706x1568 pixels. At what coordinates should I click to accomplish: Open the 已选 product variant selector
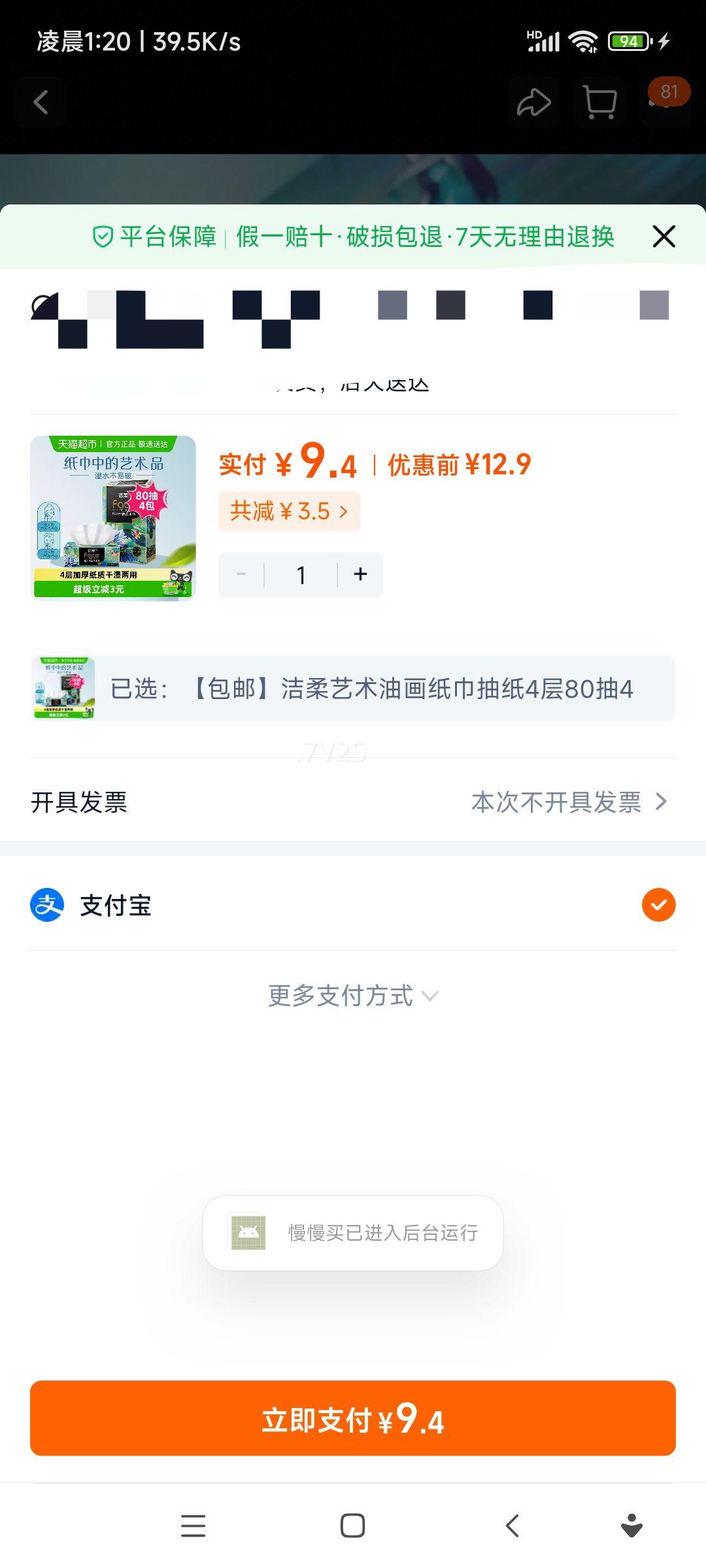353,688
